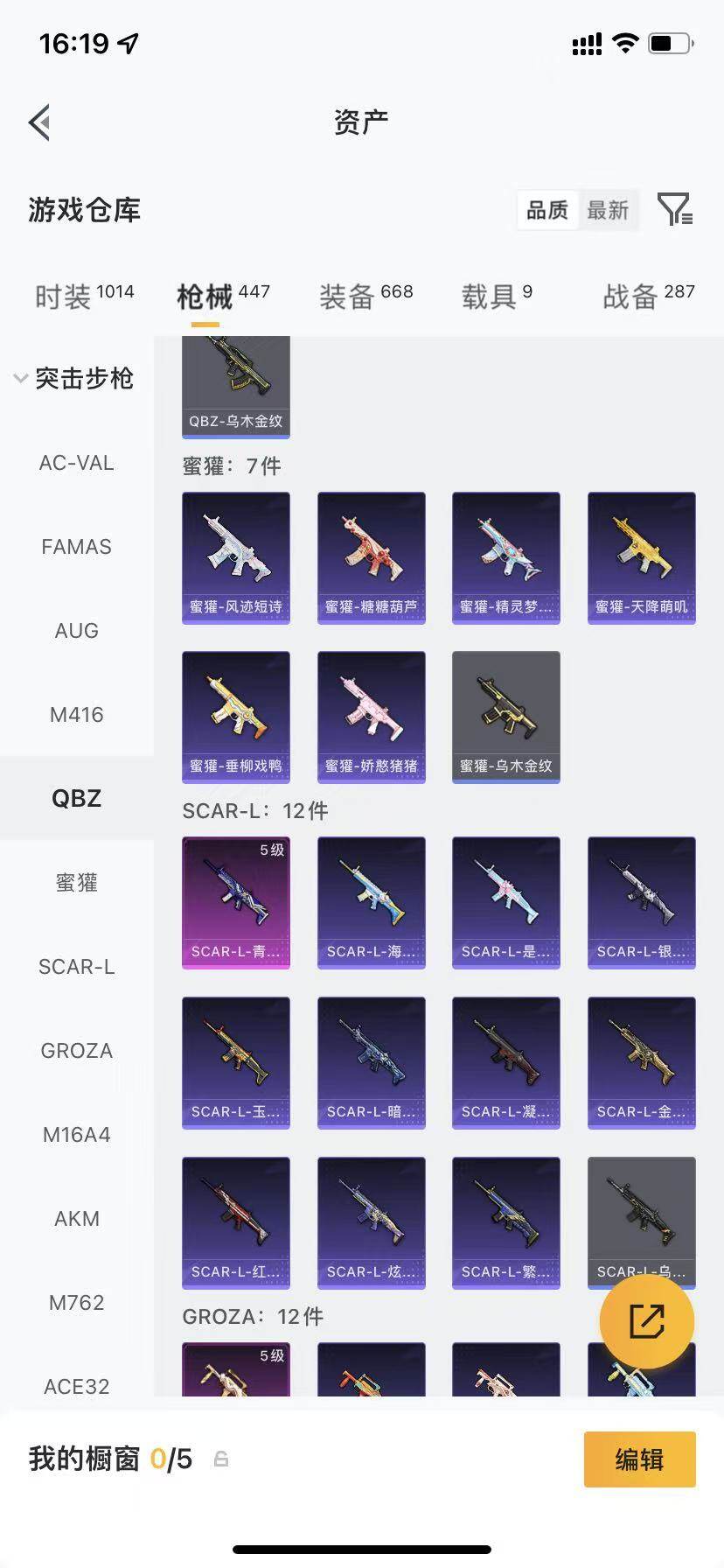Open the 蜜獾-乌木金纹 skin
Viewport: 724px width, 1568px height.
tap(506, 717)
